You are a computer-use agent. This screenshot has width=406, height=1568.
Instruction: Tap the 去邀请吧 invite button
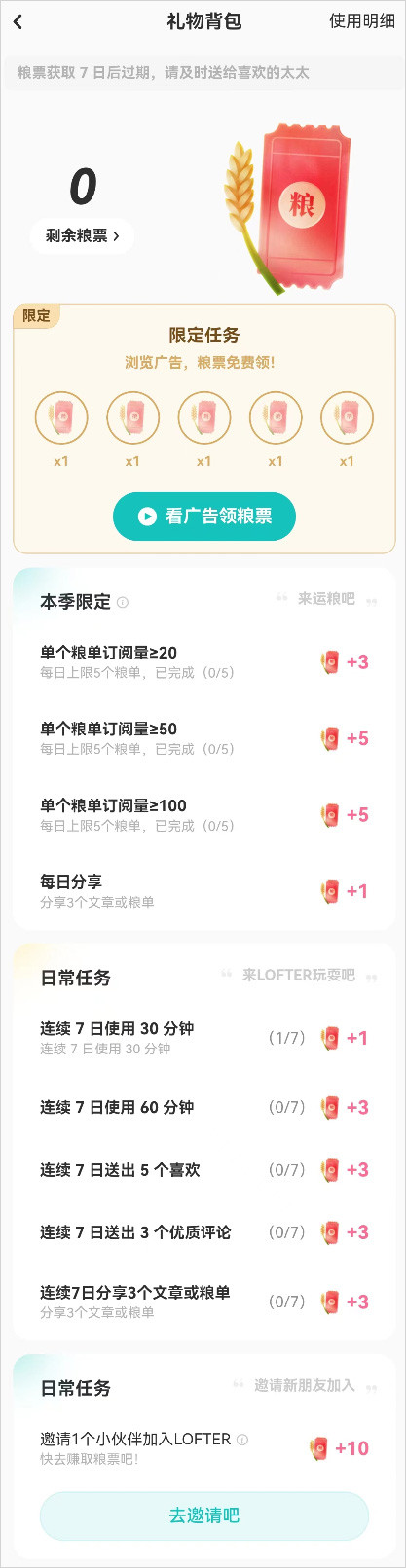(203, 1515)
